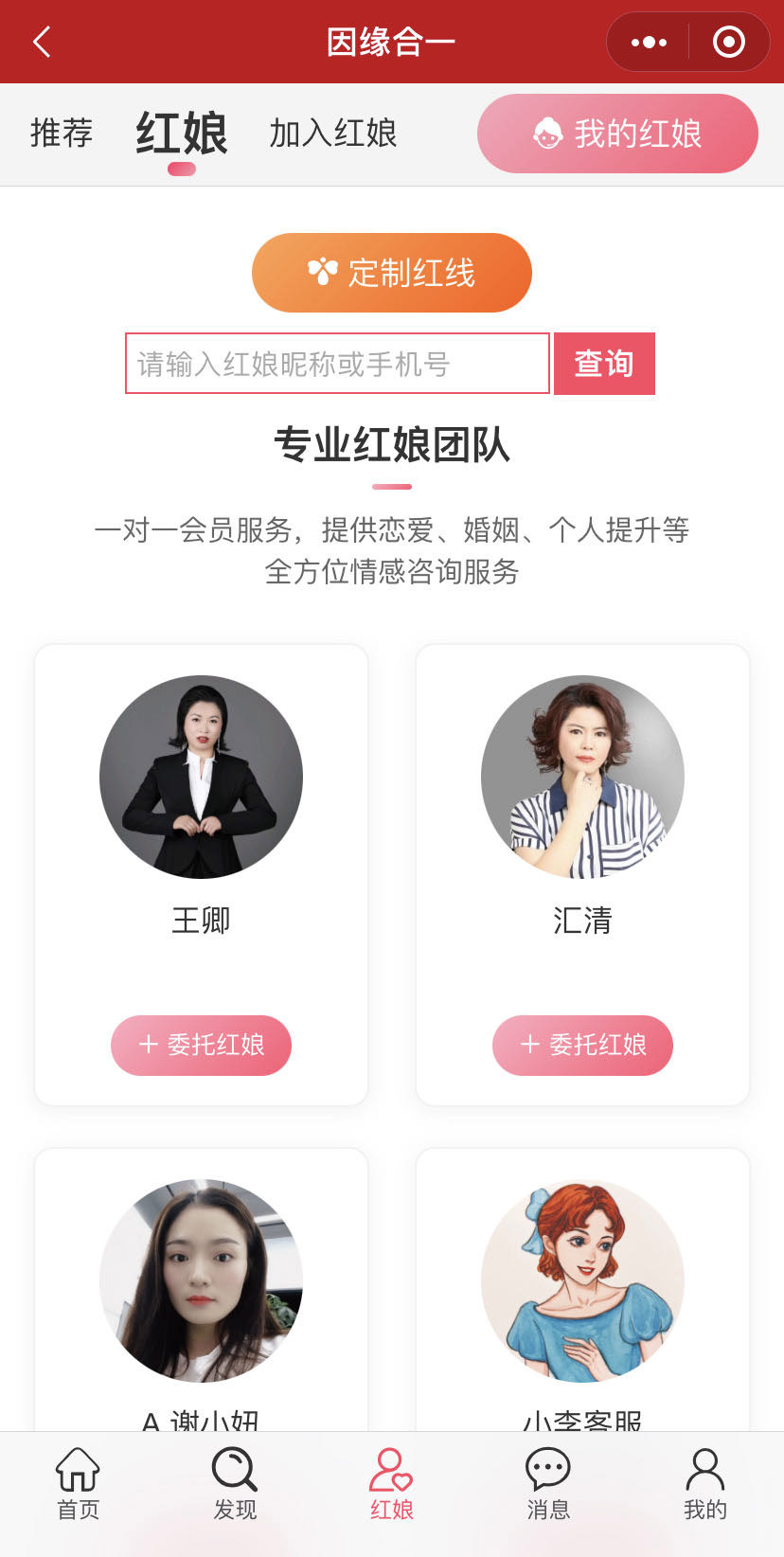Close the mini program via the circle icon

[728, 42]
